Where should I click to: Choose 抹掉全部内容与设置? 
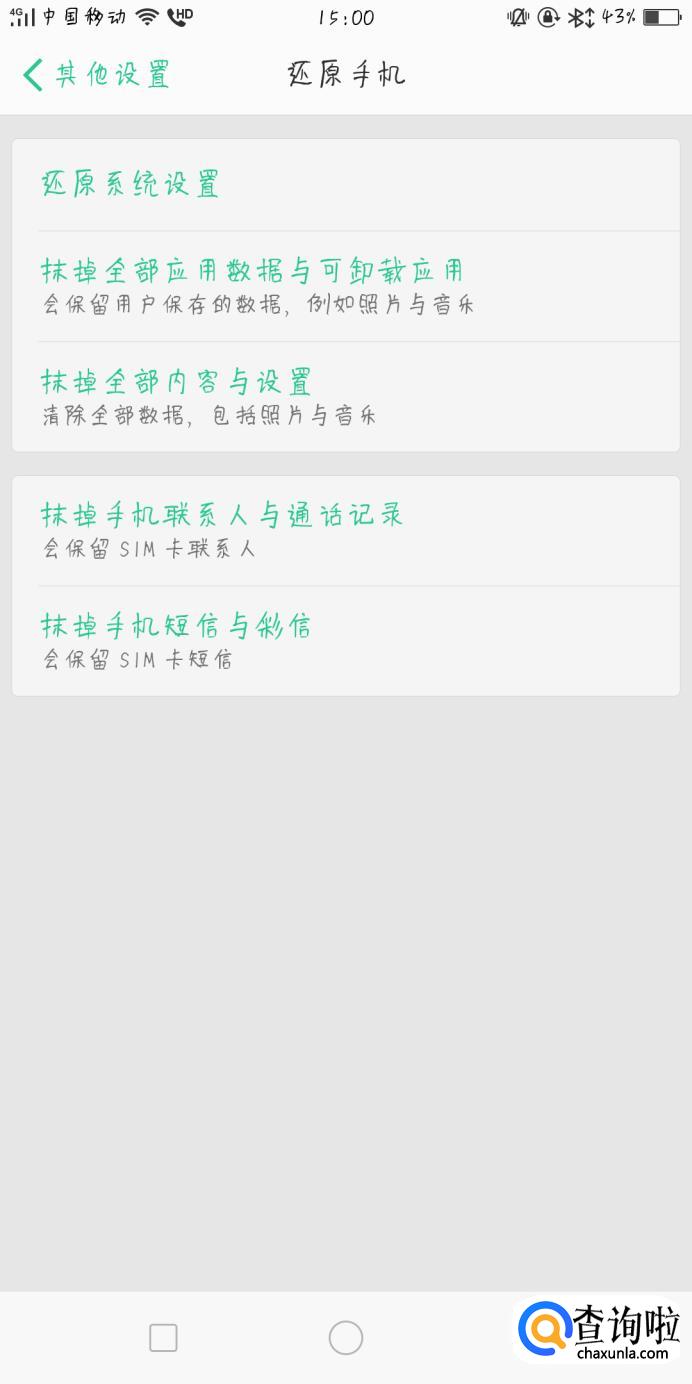tap(345, 397)
